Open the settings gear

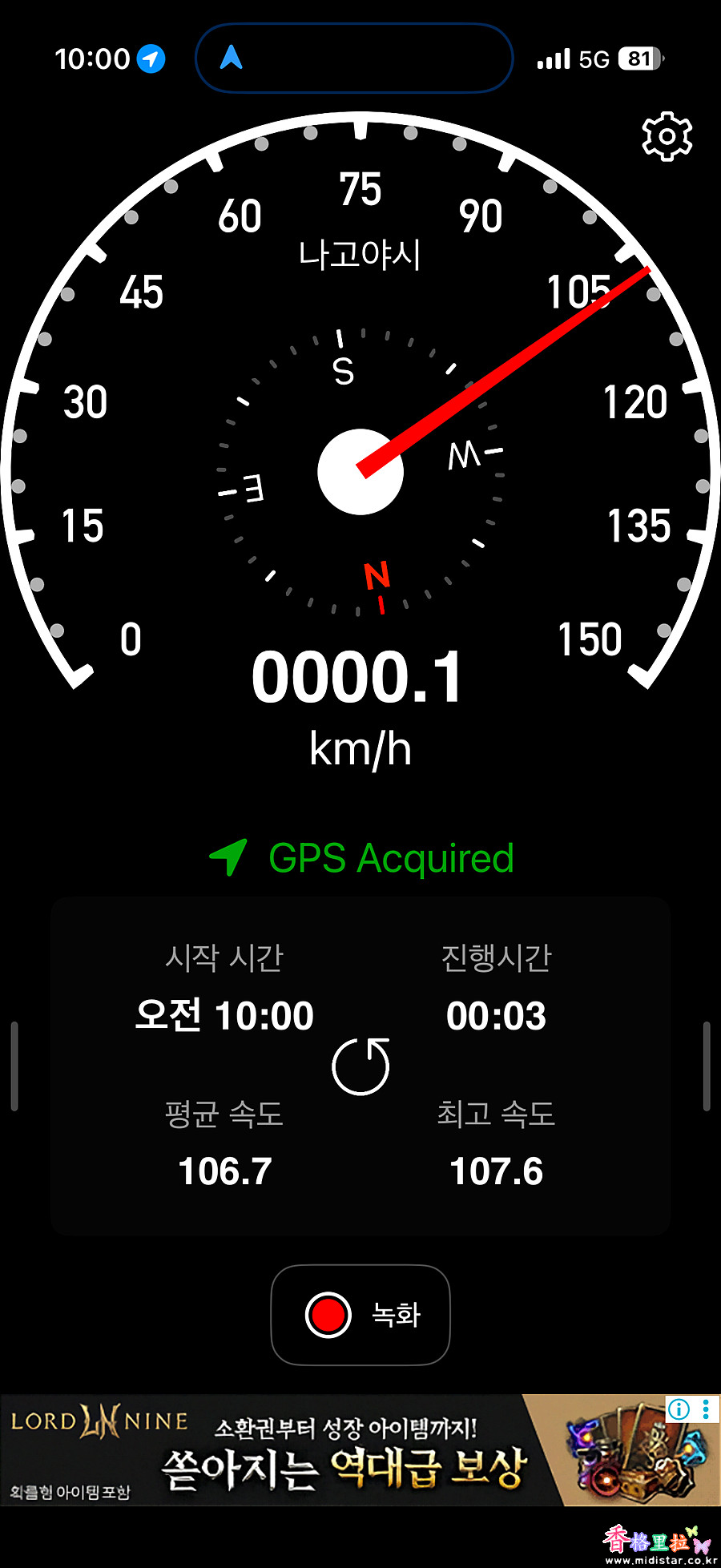click(667, 137)
